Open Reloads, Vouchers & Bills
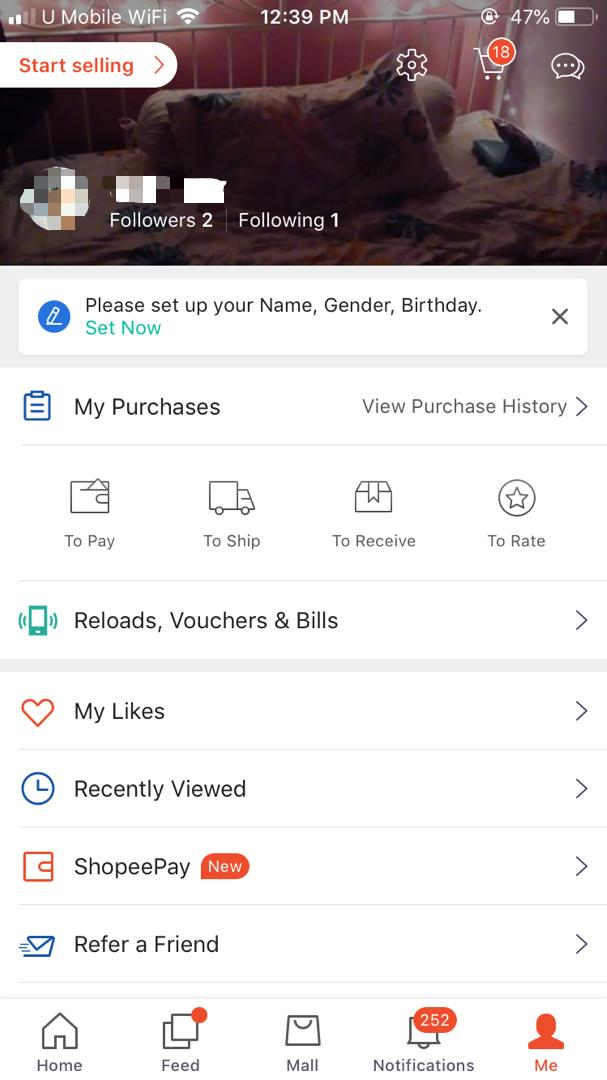 [x=303, y=620]
